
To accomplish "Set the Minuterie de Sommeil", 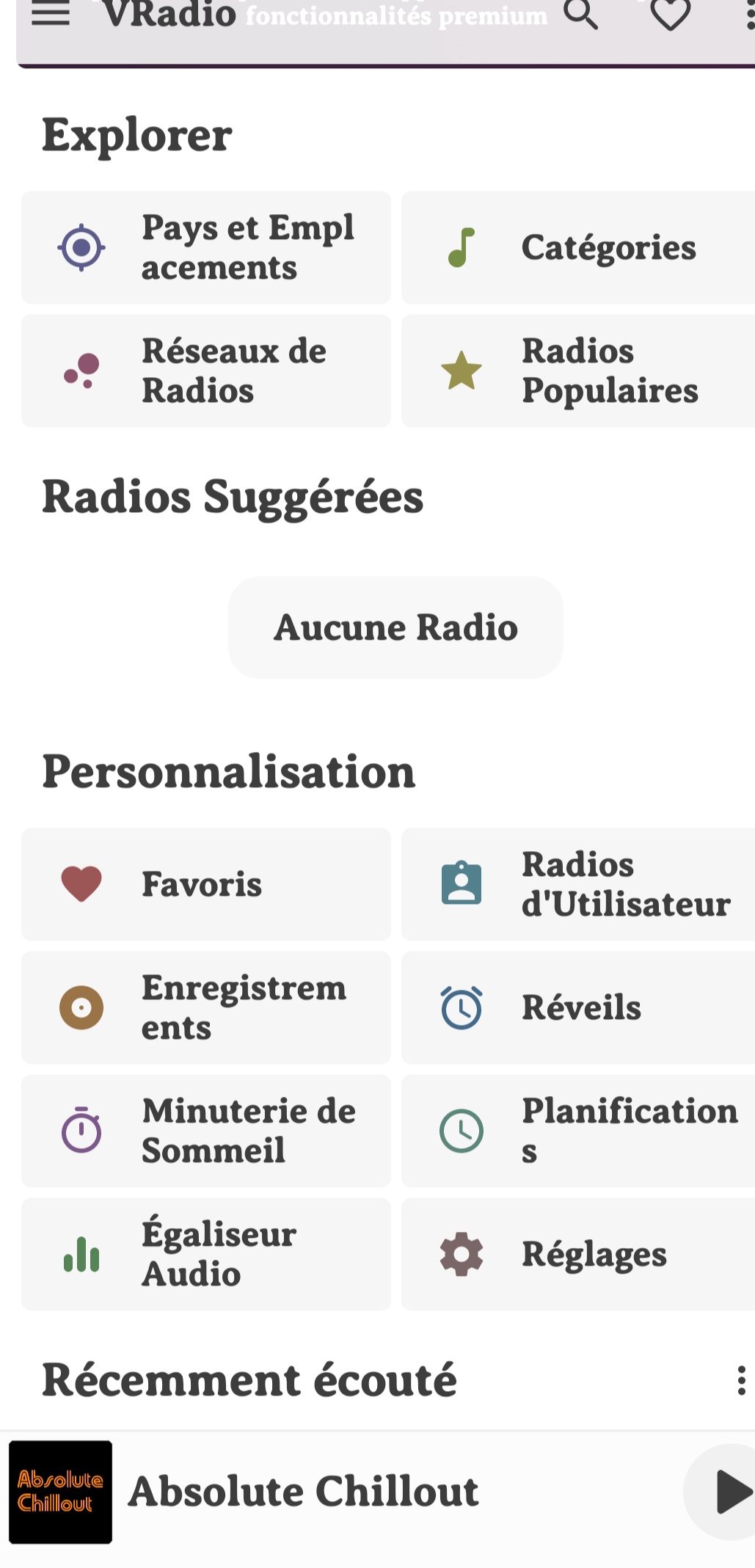I will 206,1131.
